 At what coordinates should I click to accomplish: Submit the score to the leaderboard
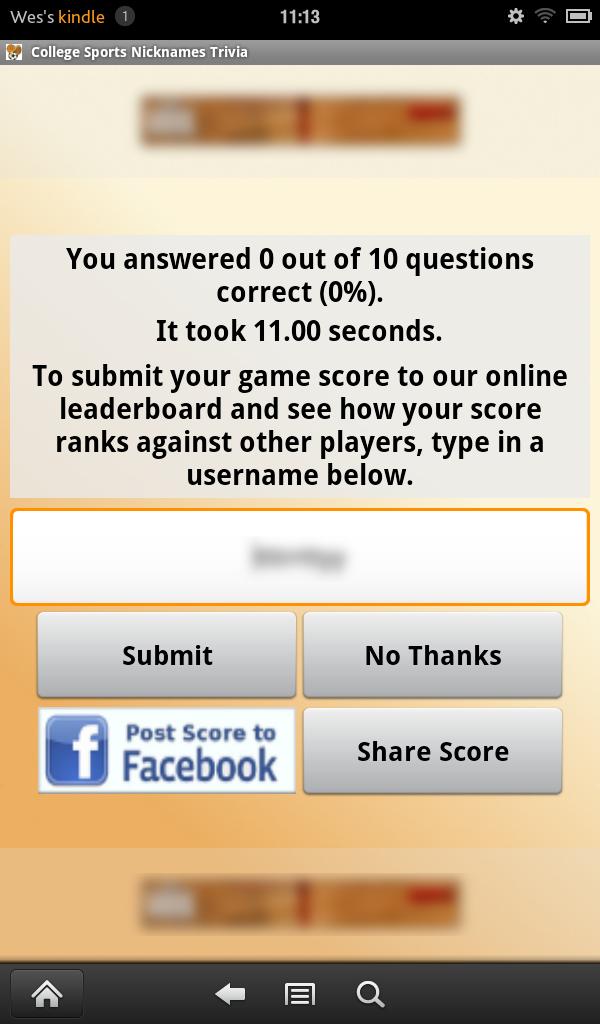[x=167, y=655]
